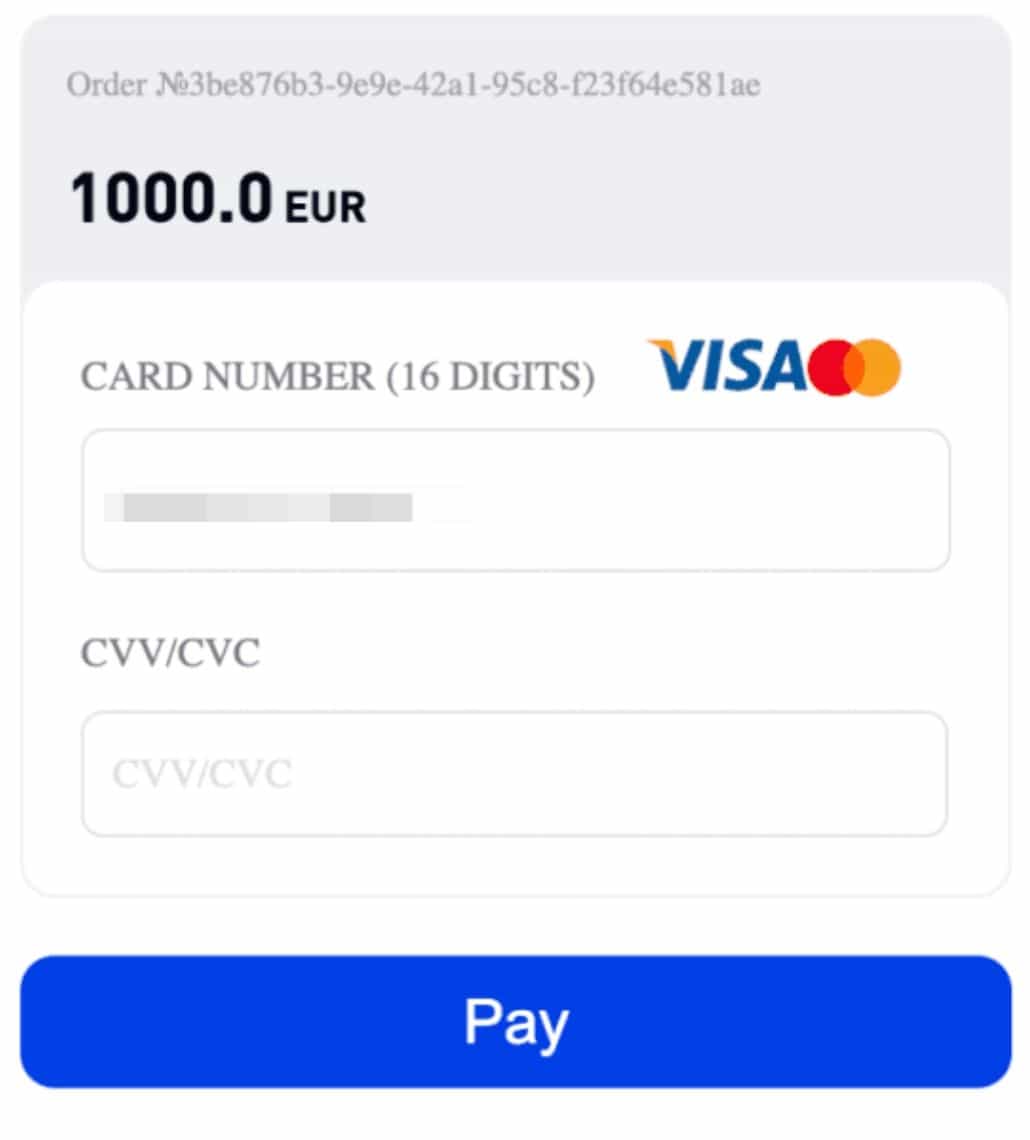This screenshot has width=1030, height=1140.
Task: Tap the card number input field
Action: [515, 500]
